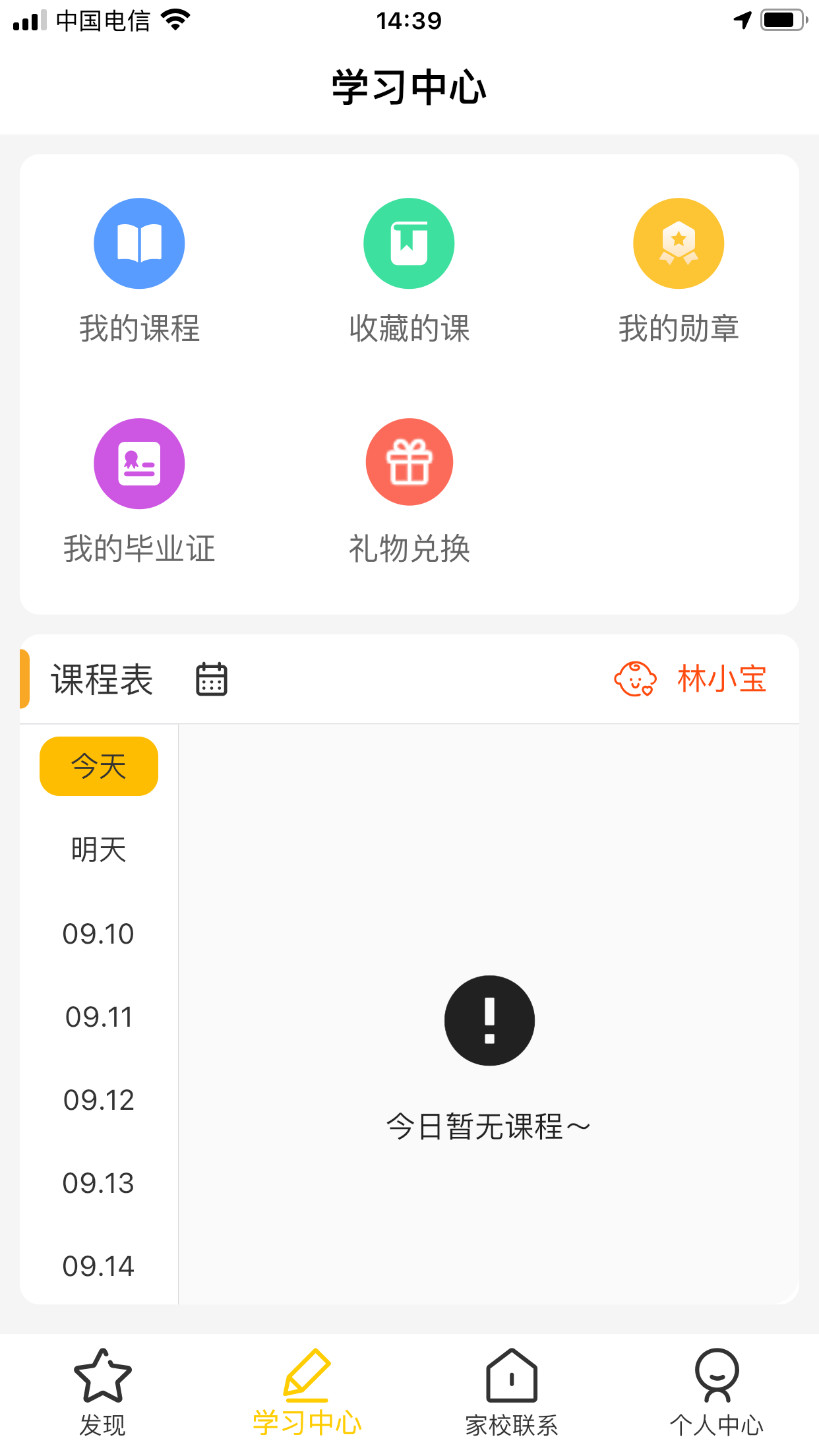This screenshot has height=1456, width=819.
Task: Tap the baby face icon beside 林小宝
Action: [634, 679]
